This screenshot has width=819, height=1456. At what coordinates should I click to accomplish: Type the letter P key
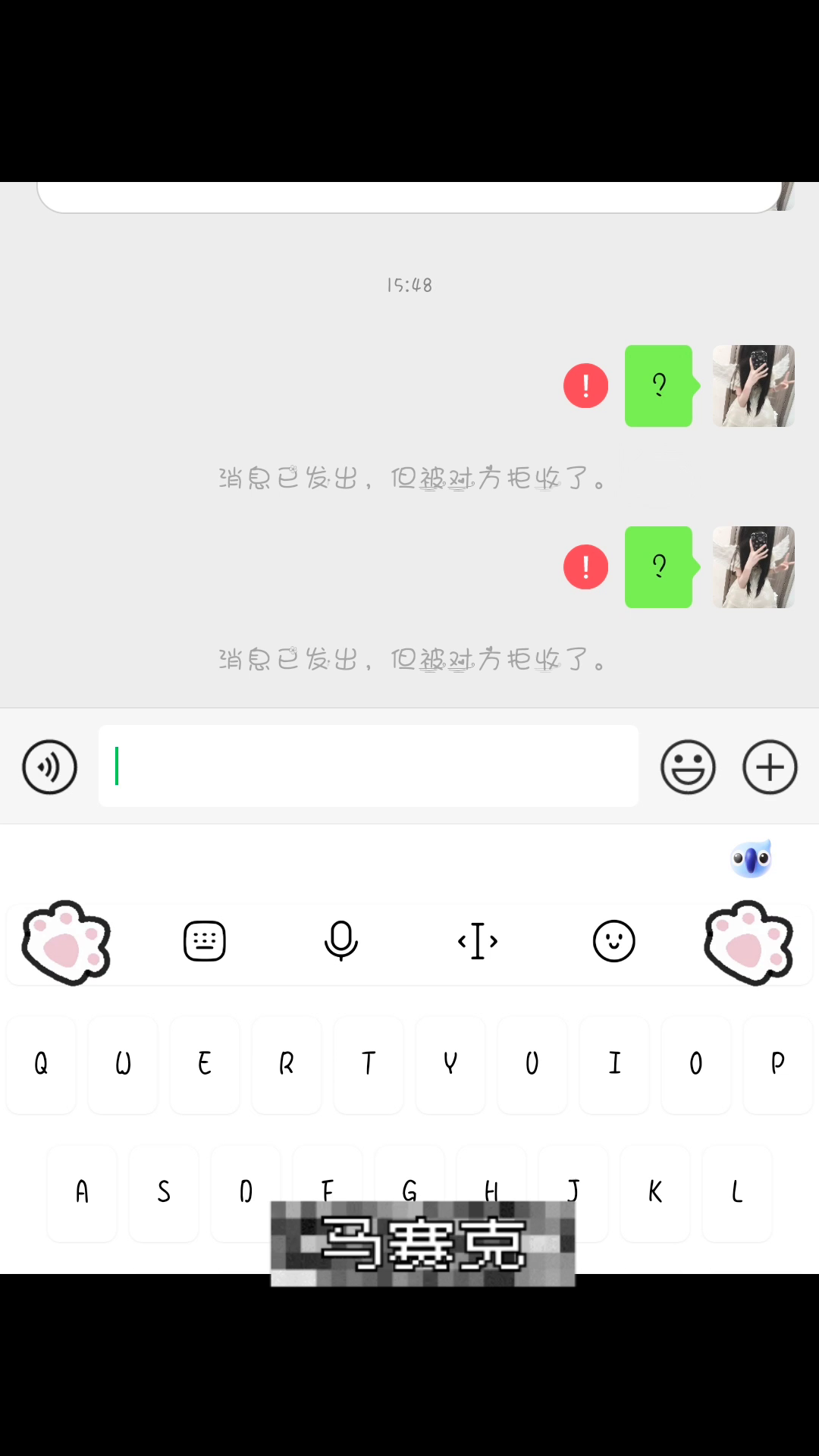click(777, 1063)
